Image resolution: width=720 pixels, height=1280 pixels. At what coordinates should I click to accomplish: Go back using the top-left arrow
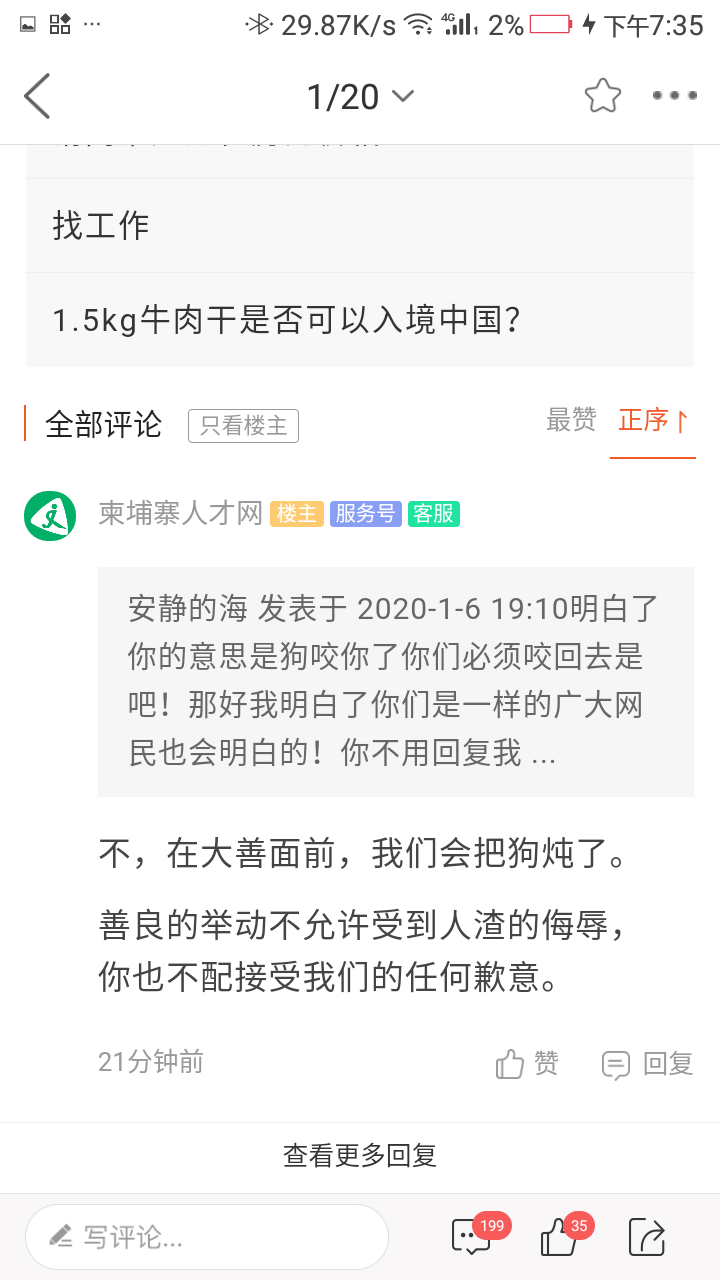click(37, 96)
